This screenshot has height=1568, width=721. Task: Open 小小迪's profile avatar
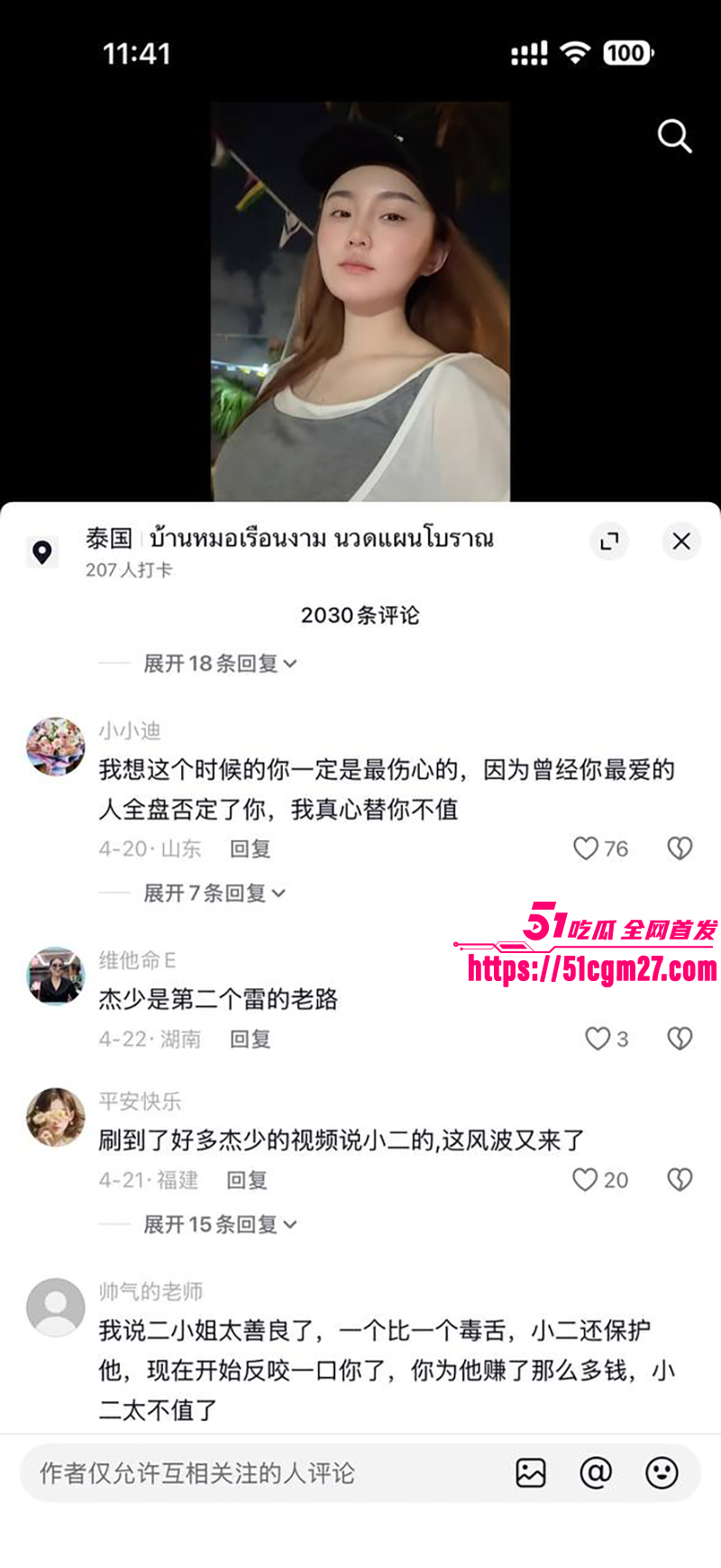click(55, 747)
